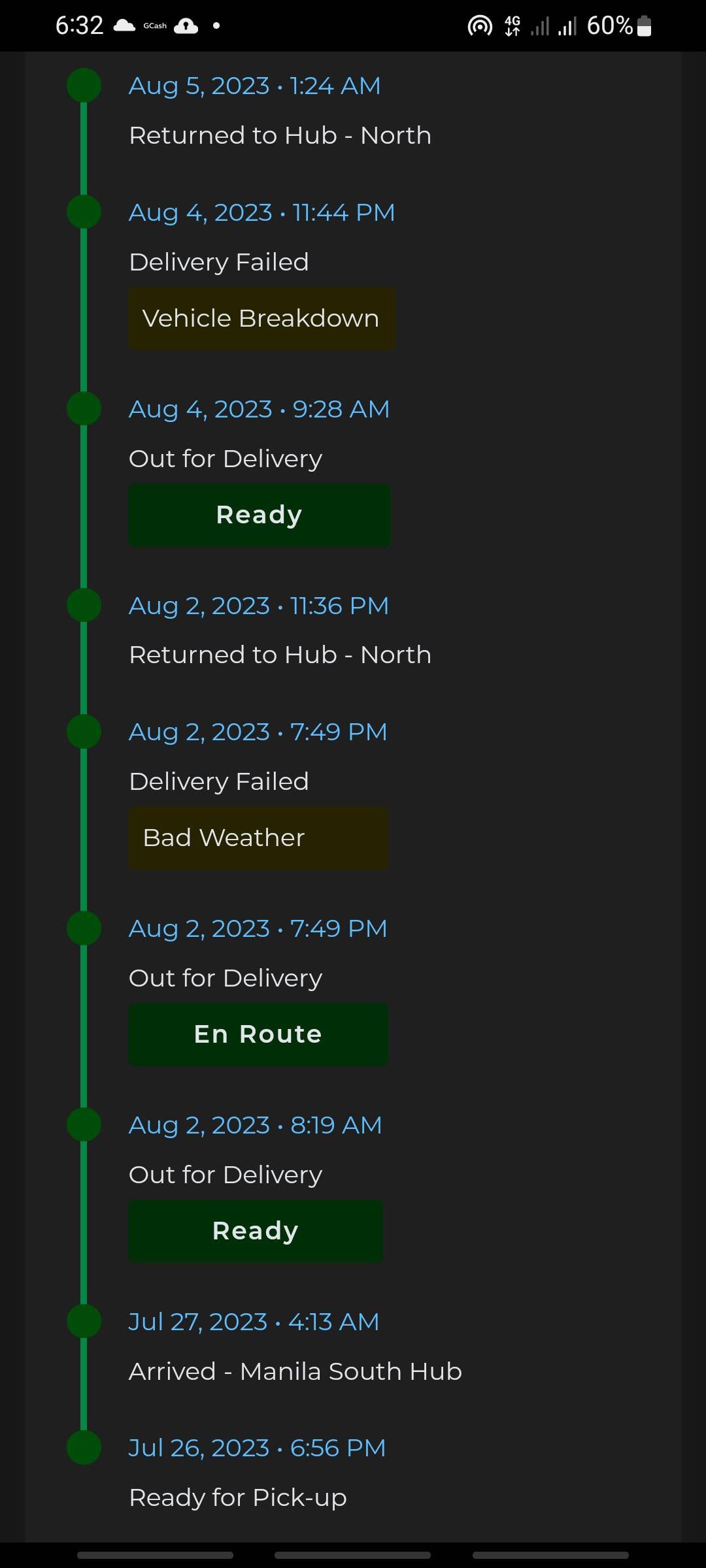Select the Ready for Pick-up entry
The image size is (706, 1568).
[238, 1497]
